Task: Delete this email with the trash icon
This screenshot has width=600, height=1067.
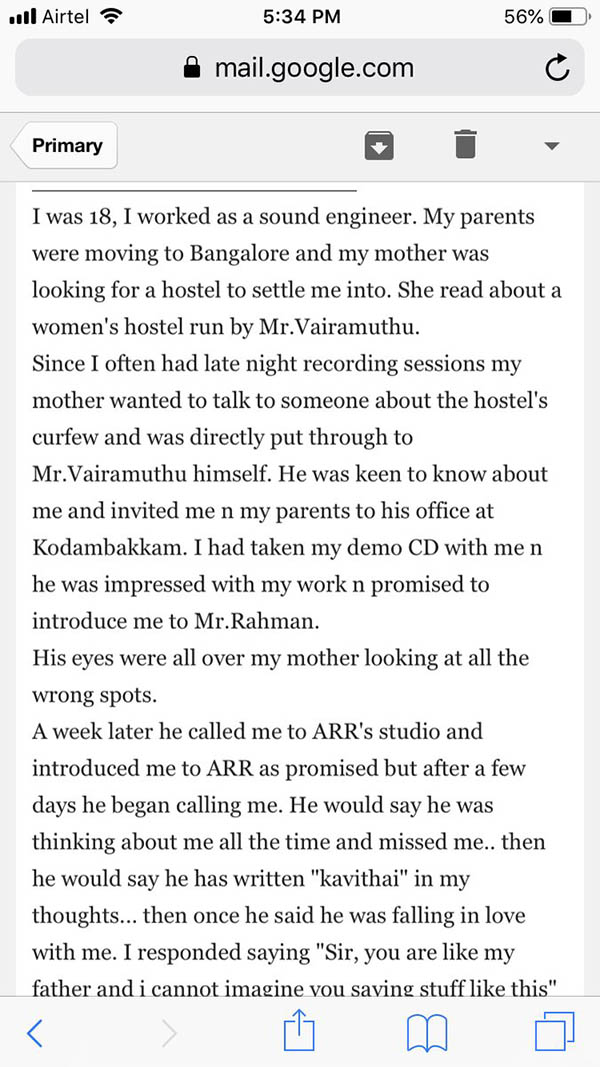Action: coord(465,144)
